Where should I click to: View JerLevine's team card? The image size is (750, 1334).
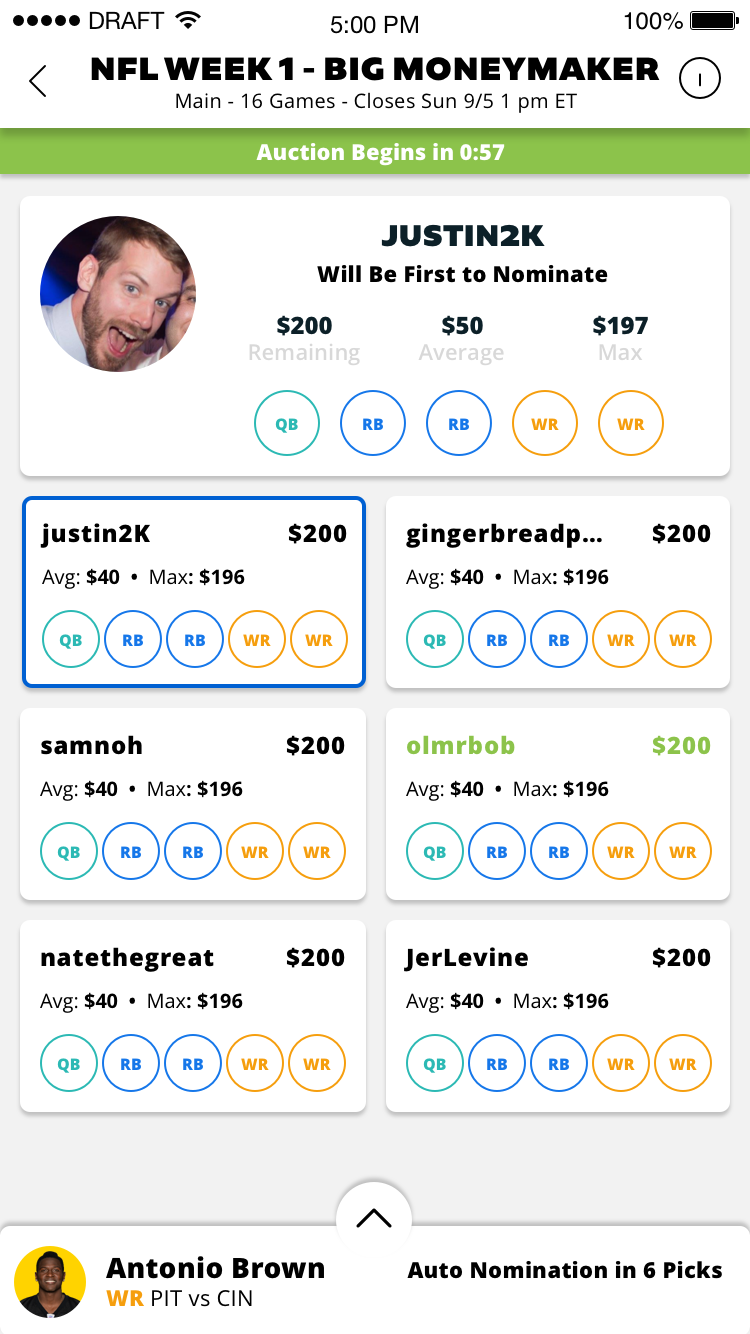(x=558, y=1016)
